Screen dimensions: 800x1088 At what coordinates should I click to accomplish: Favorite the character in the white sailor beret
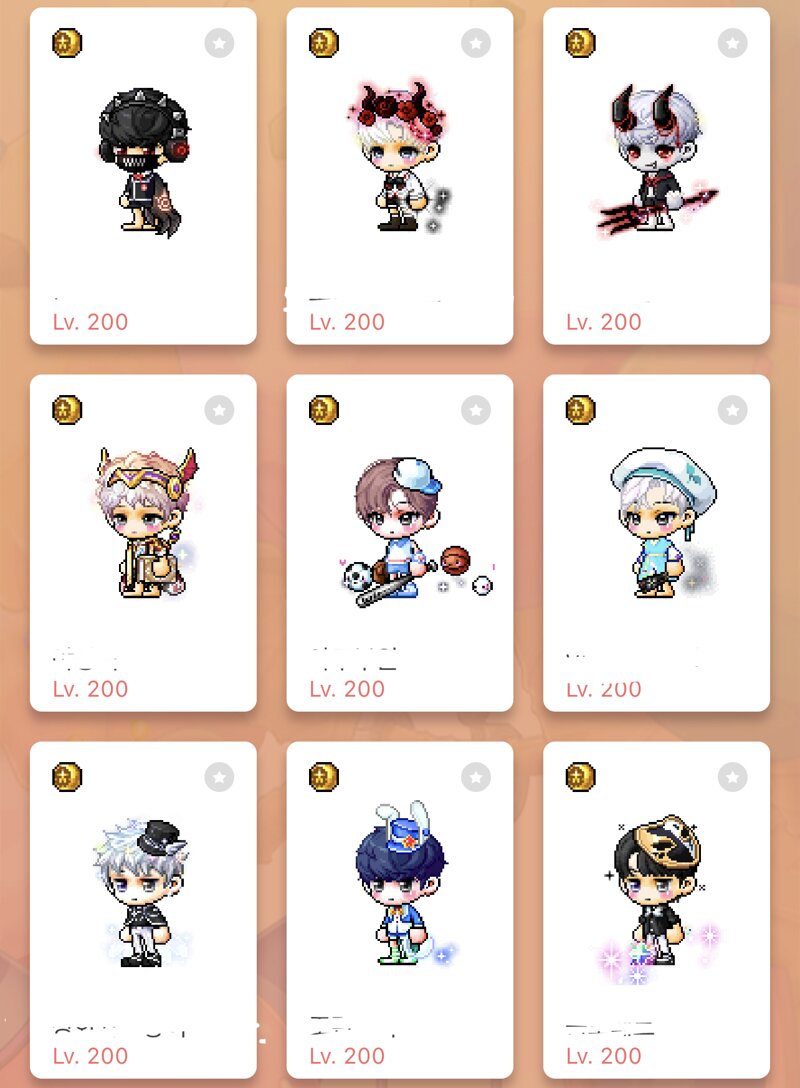click(x=733, y=410)
